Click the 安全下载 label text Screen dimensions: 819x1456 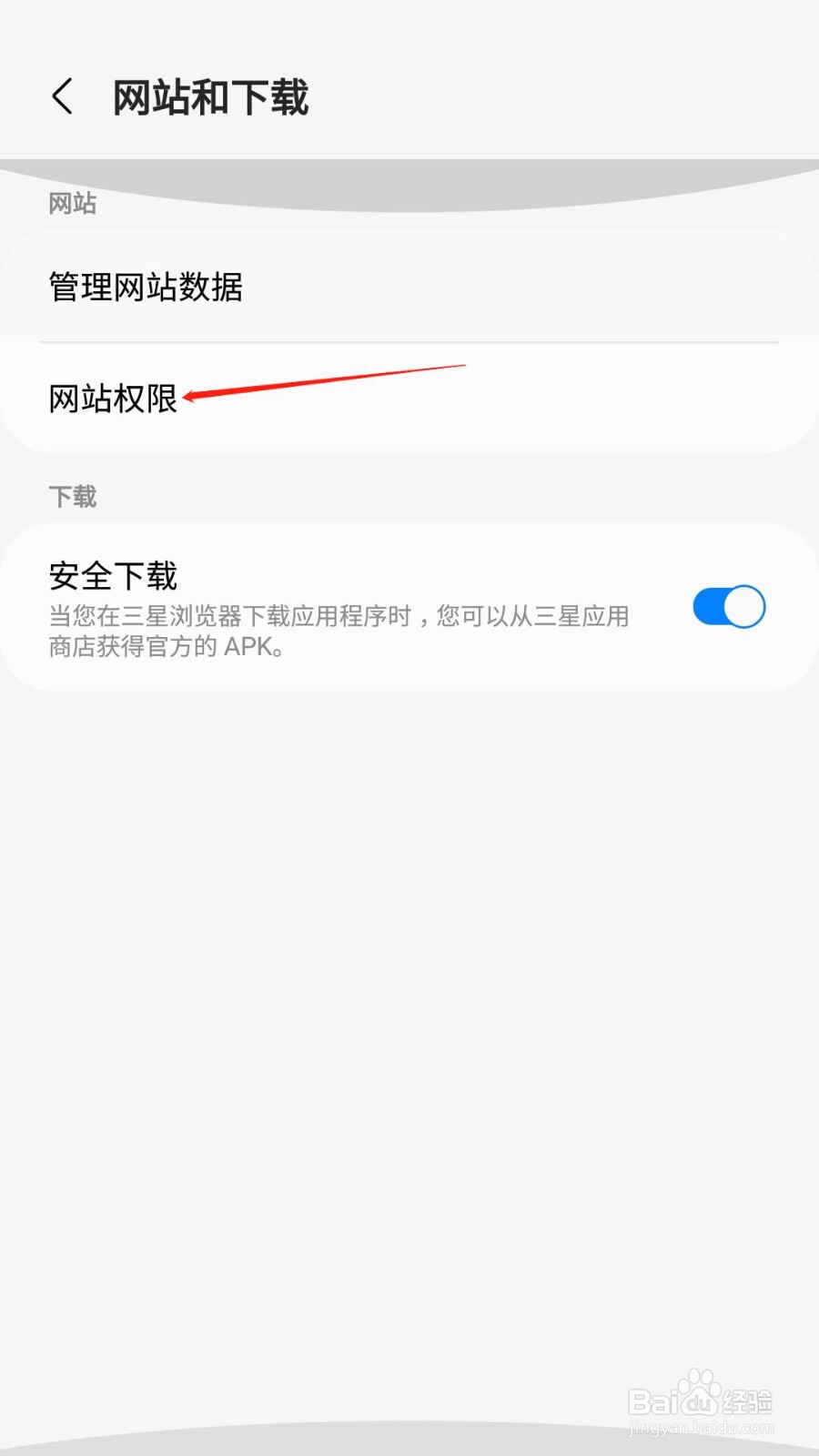tap(114, 575)
